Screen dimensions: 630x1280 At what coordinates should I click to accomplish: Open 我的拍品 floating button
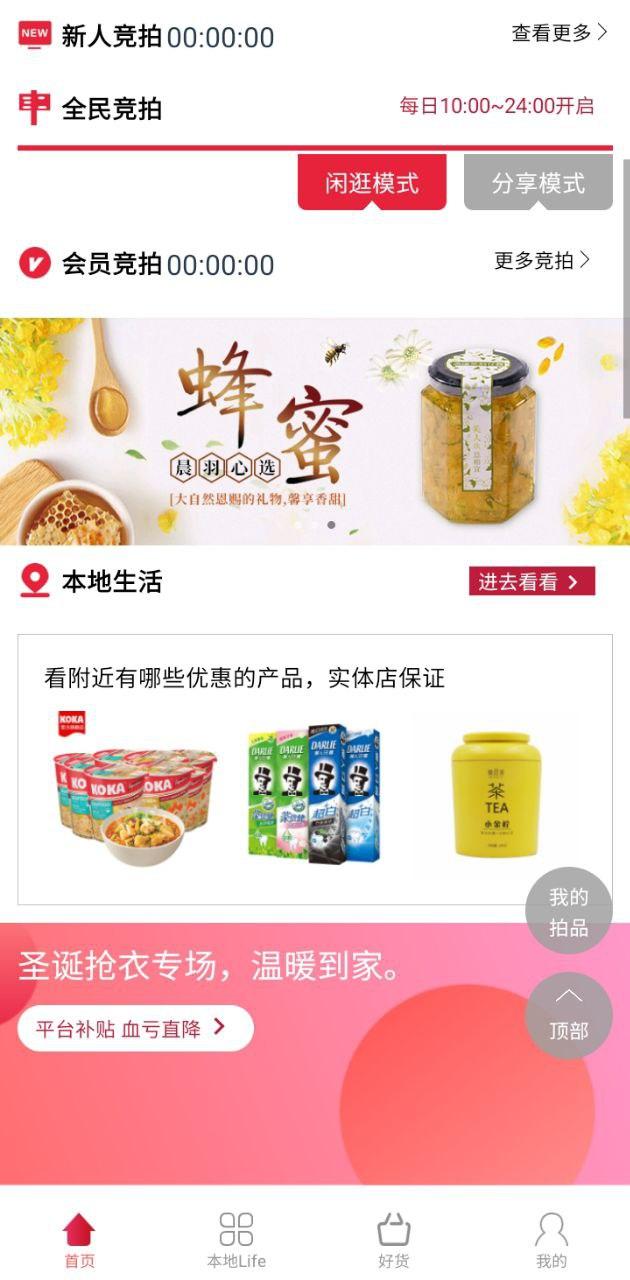(x=568, y=911)
